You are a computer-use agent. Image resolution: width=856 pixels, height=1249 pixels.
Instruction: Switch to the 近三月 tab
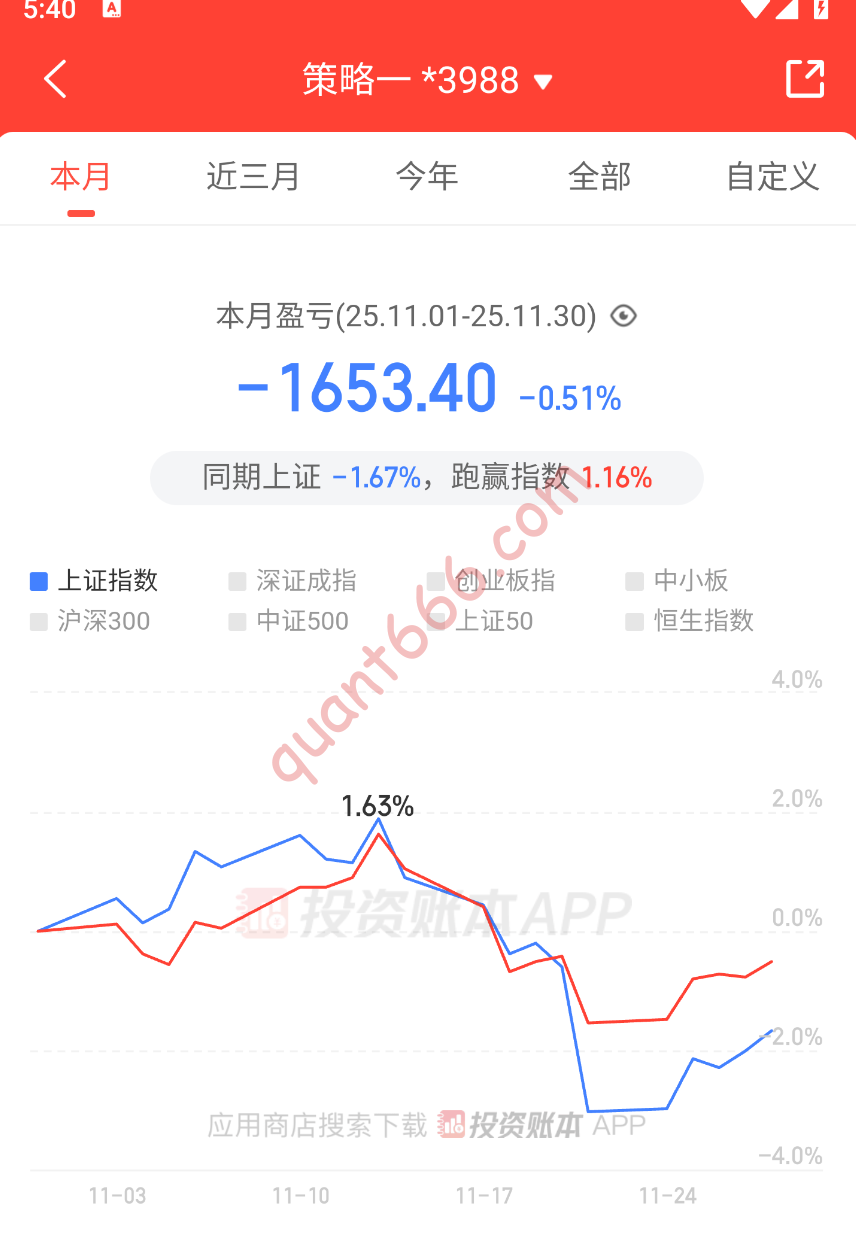click(253, 177)
